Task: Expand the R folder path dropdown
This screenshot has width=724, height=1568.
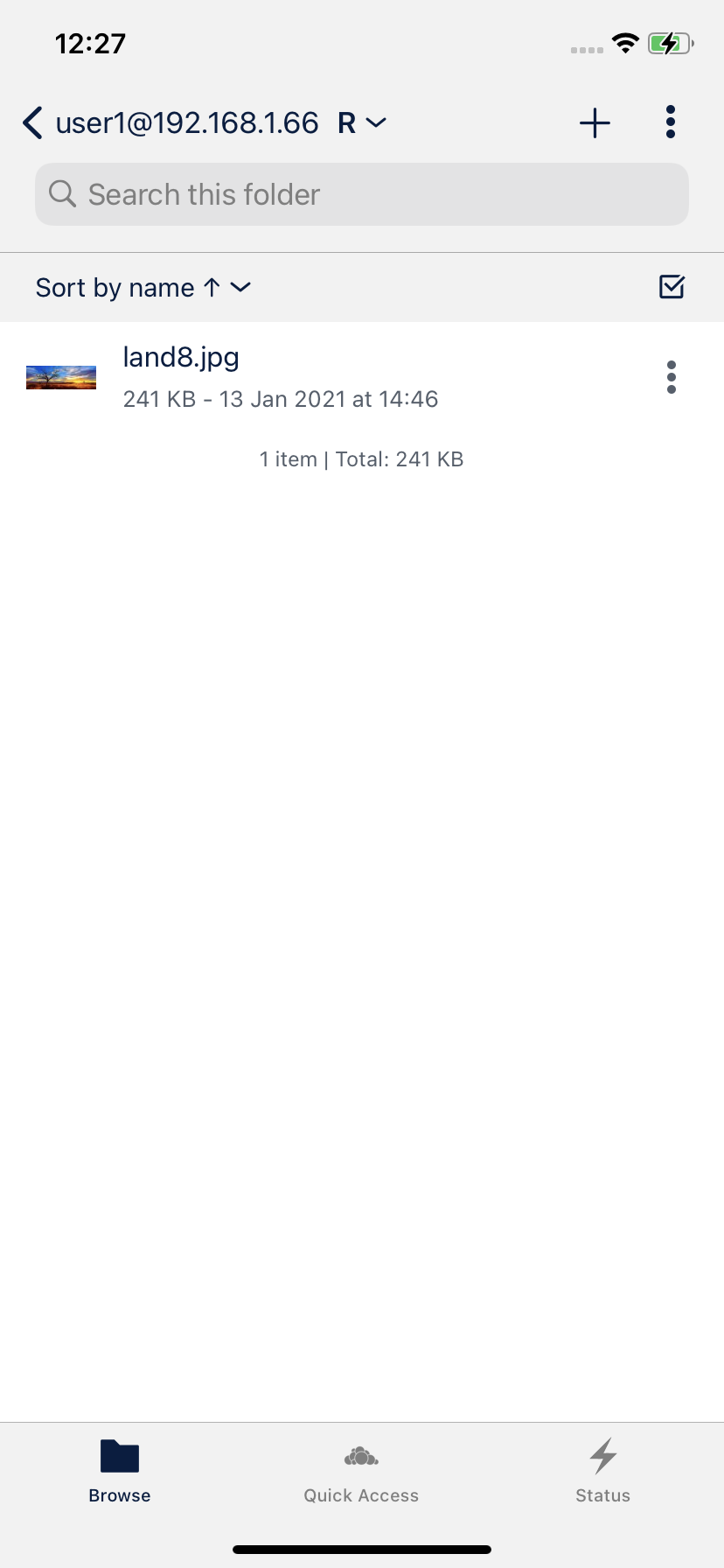Action: tap(362, 123)
